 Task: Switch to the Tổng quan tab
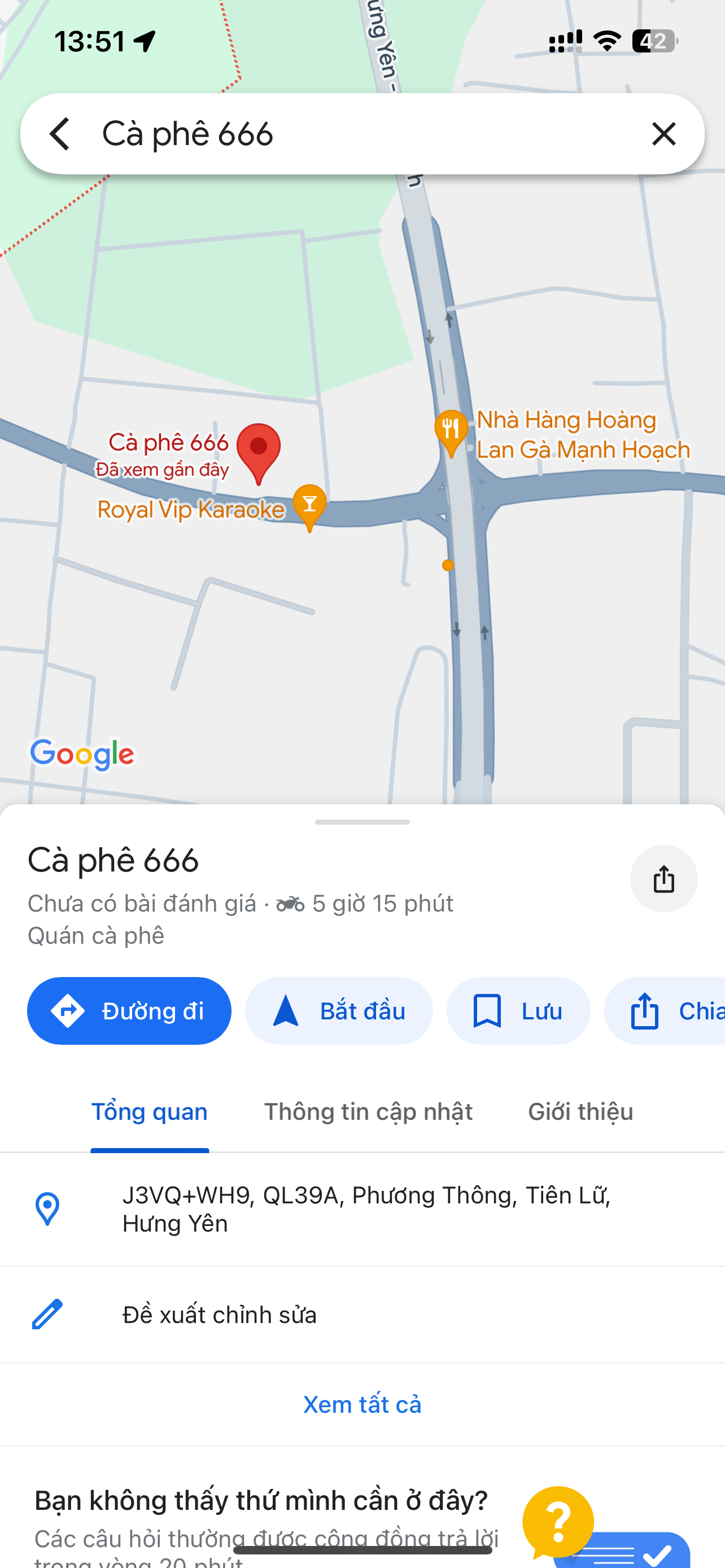click(149, 1112)
